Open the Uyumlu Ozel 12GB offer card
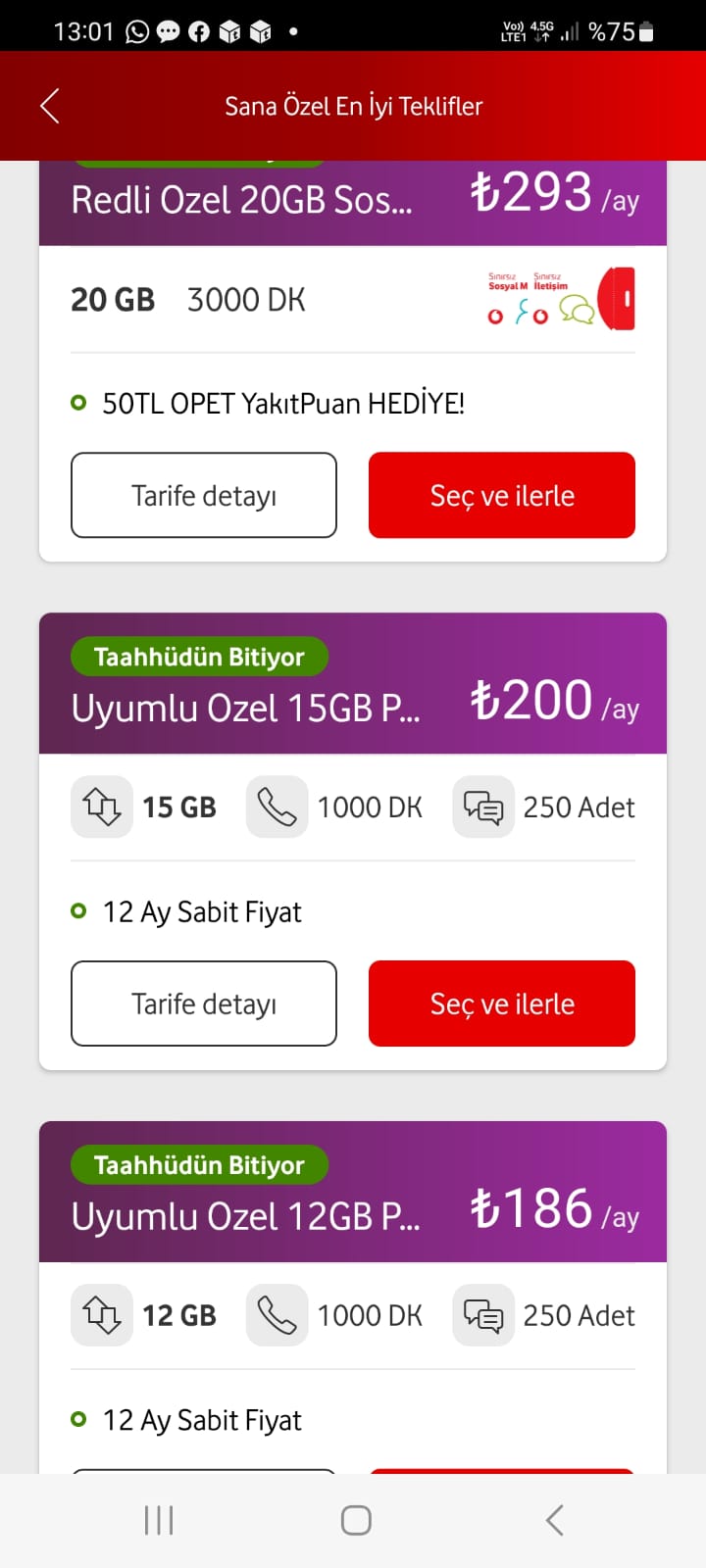This screenshot has height=1568, width=706. click(353, 1297)
